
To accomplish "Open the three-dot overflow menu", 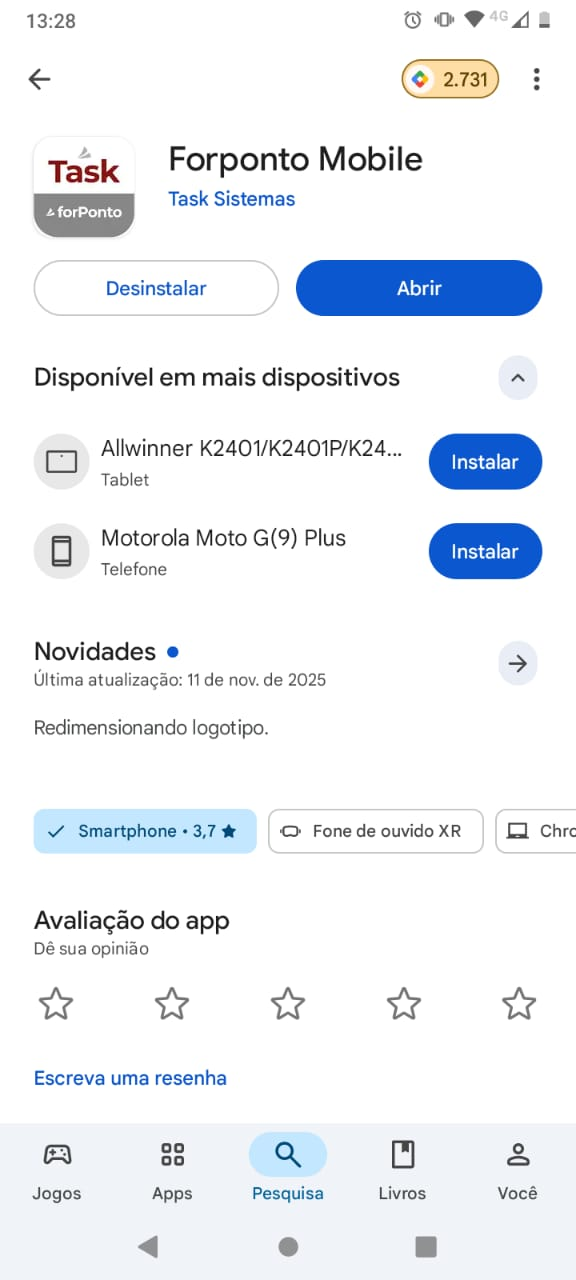I will 537,80.
